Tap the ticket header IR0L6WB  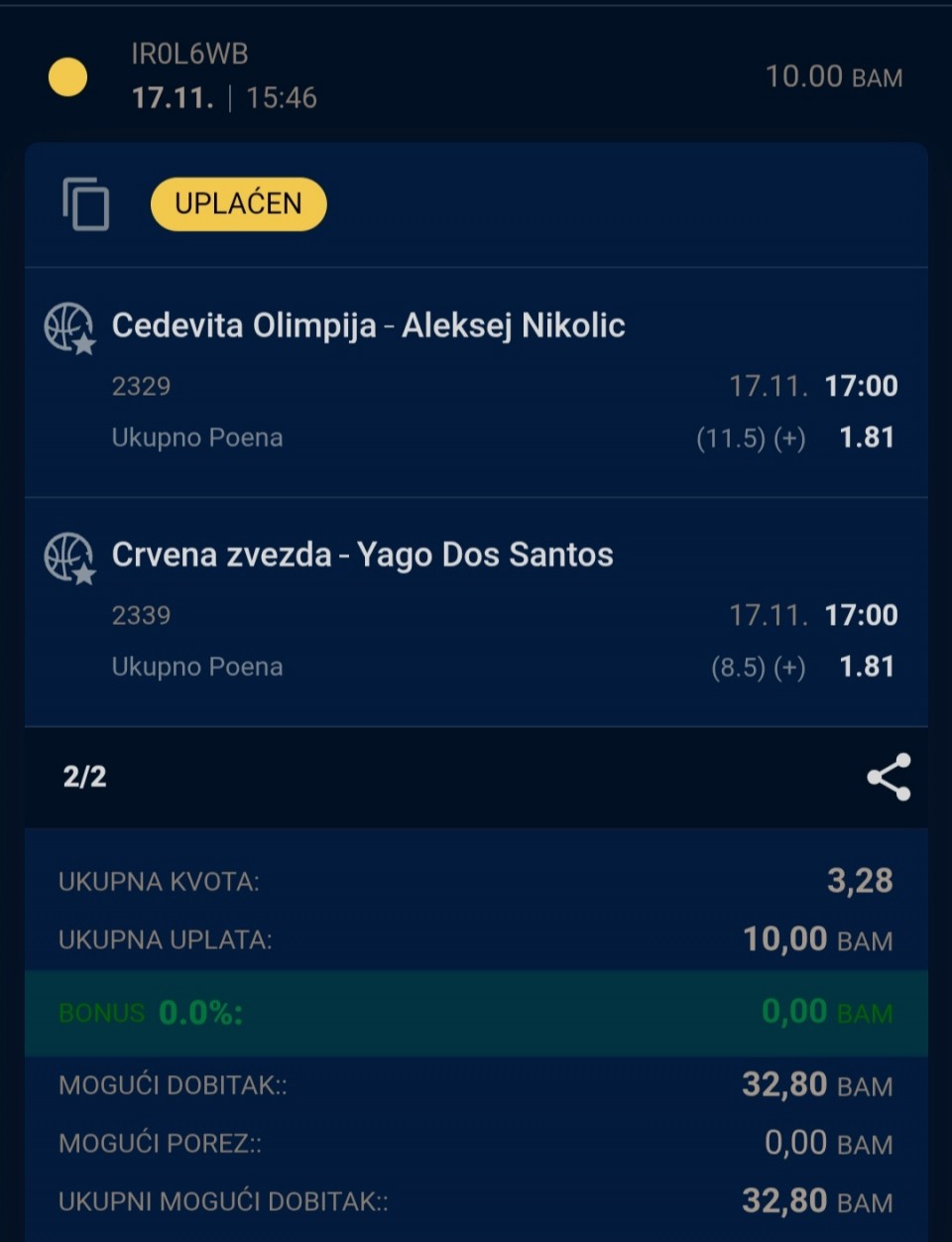(x=189, y=54)
